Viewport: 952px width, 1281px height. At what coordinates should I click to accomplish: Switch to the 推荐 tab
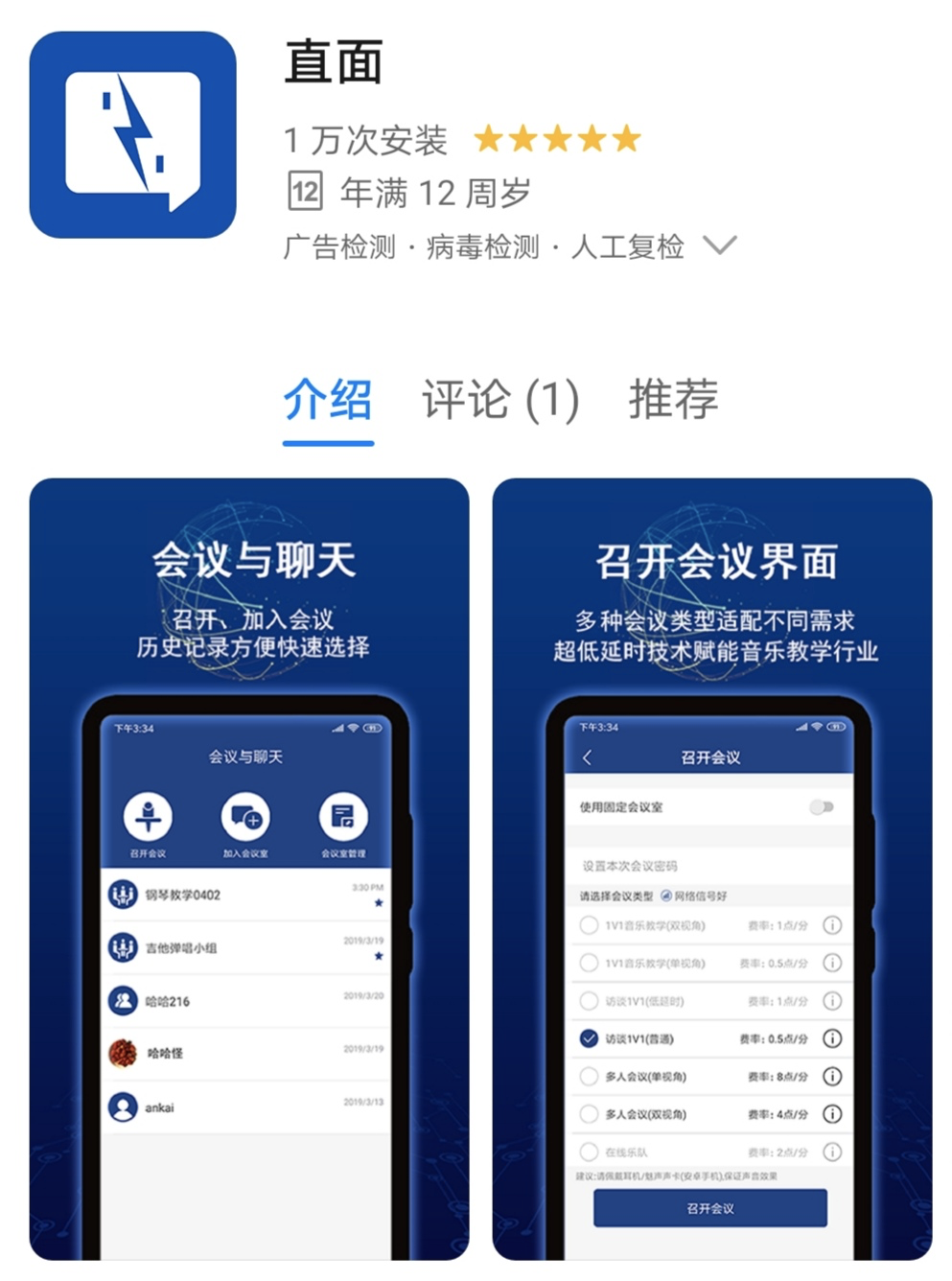click(x=673, y=400)
